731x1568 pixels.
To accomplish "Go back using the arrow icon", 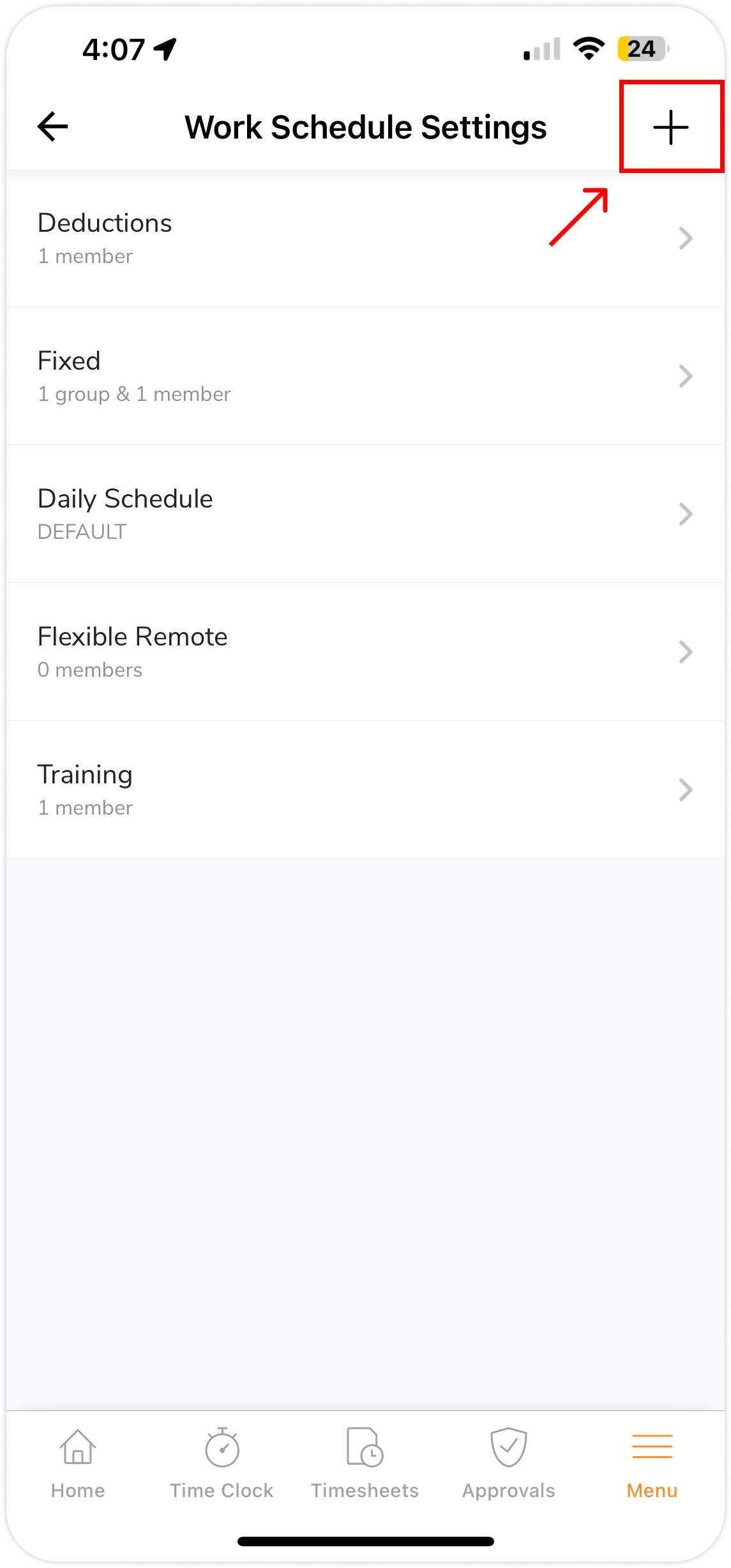I will click(x=52, y=126).
